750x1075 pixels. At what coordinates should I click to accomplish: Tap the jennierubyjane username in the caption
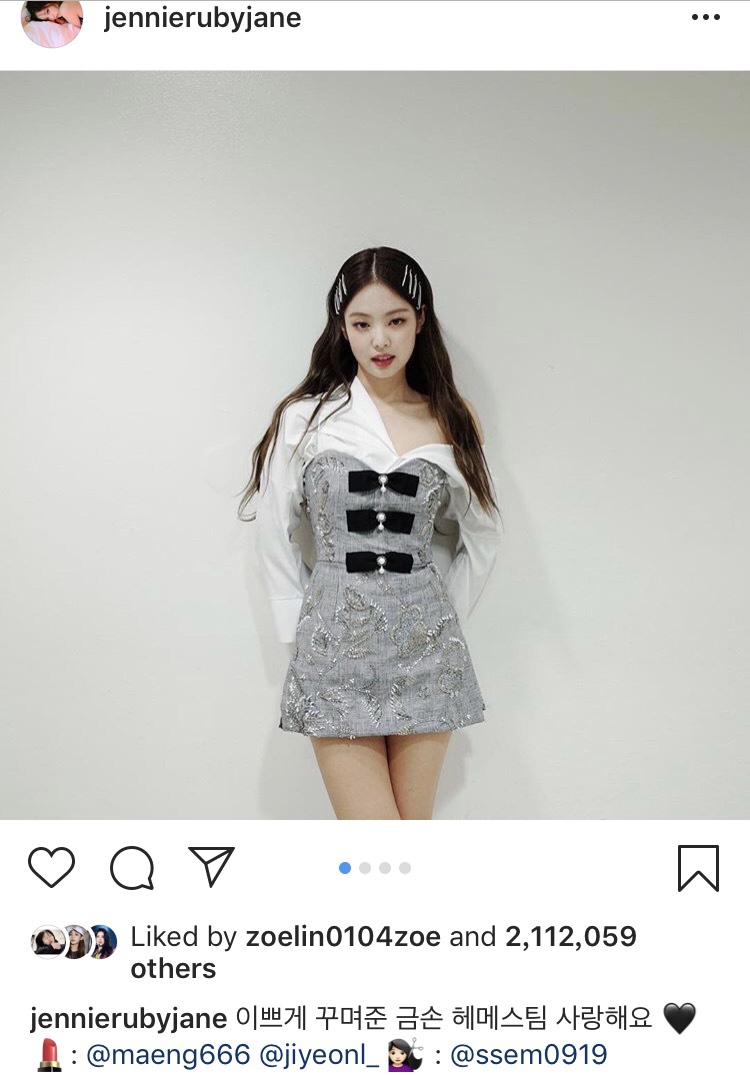[x=129, y=1019]
